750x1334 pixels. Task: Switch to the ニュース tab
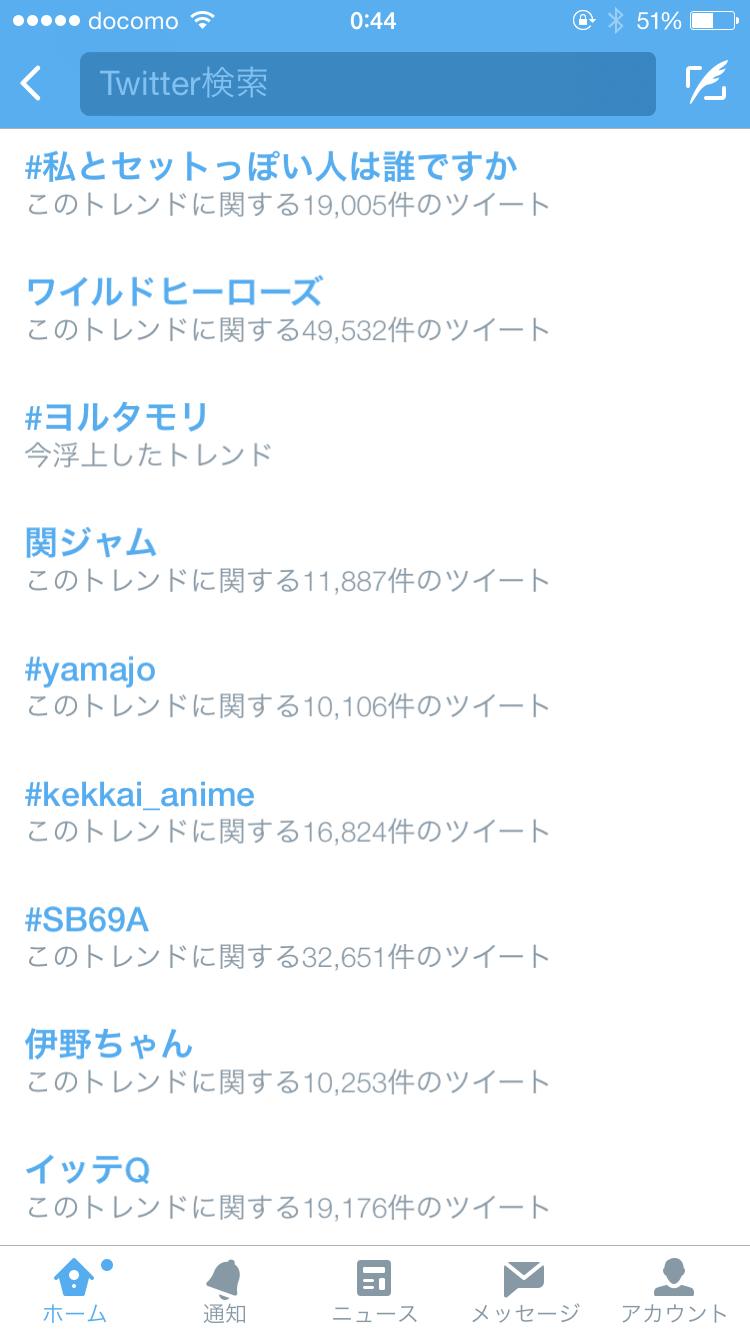375,1291
